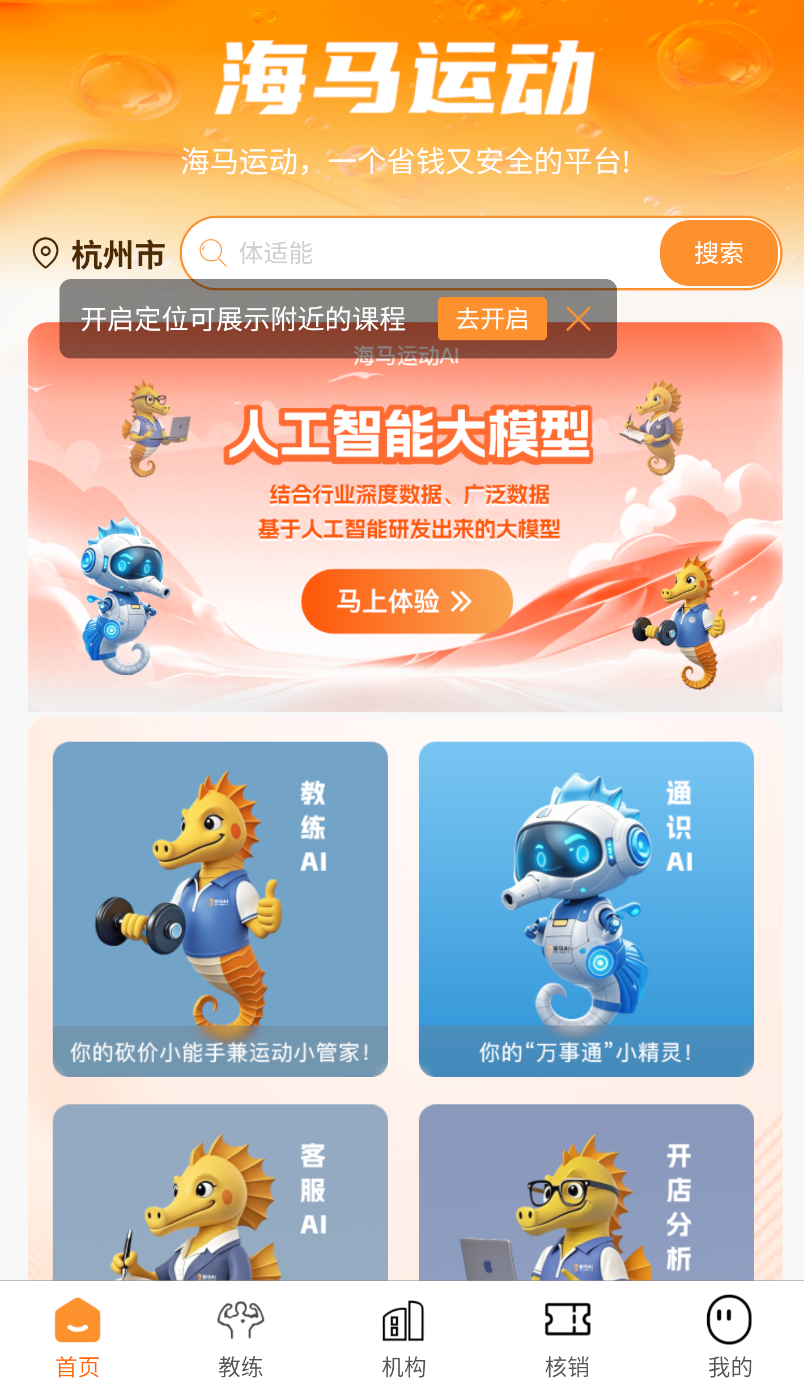
Task: Tap the orange 搜索 button
Action: (x=718, y=253)
